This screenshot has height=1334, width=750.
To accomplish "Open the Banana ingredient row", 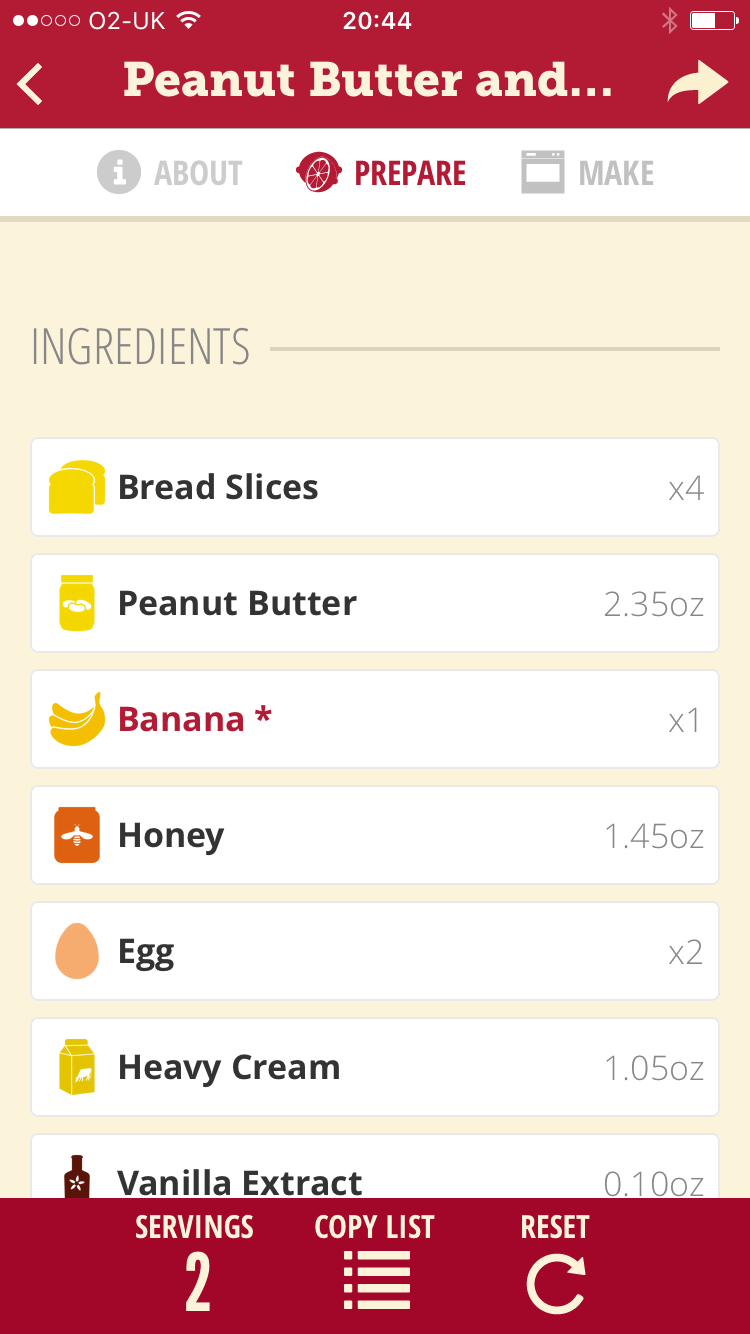I will pyautogui.click(x=375, y=719).
